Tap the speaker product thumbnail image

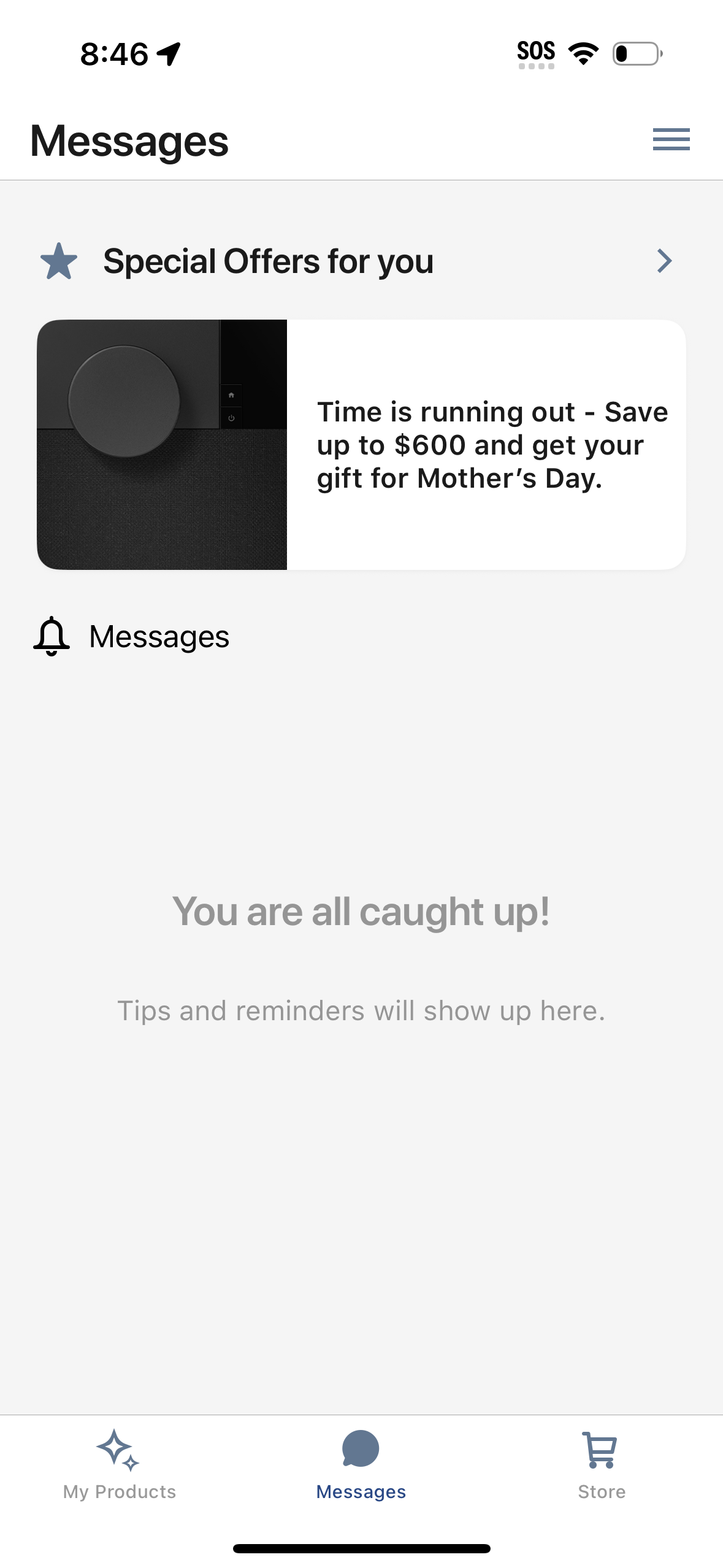click(x=163, y=445)
